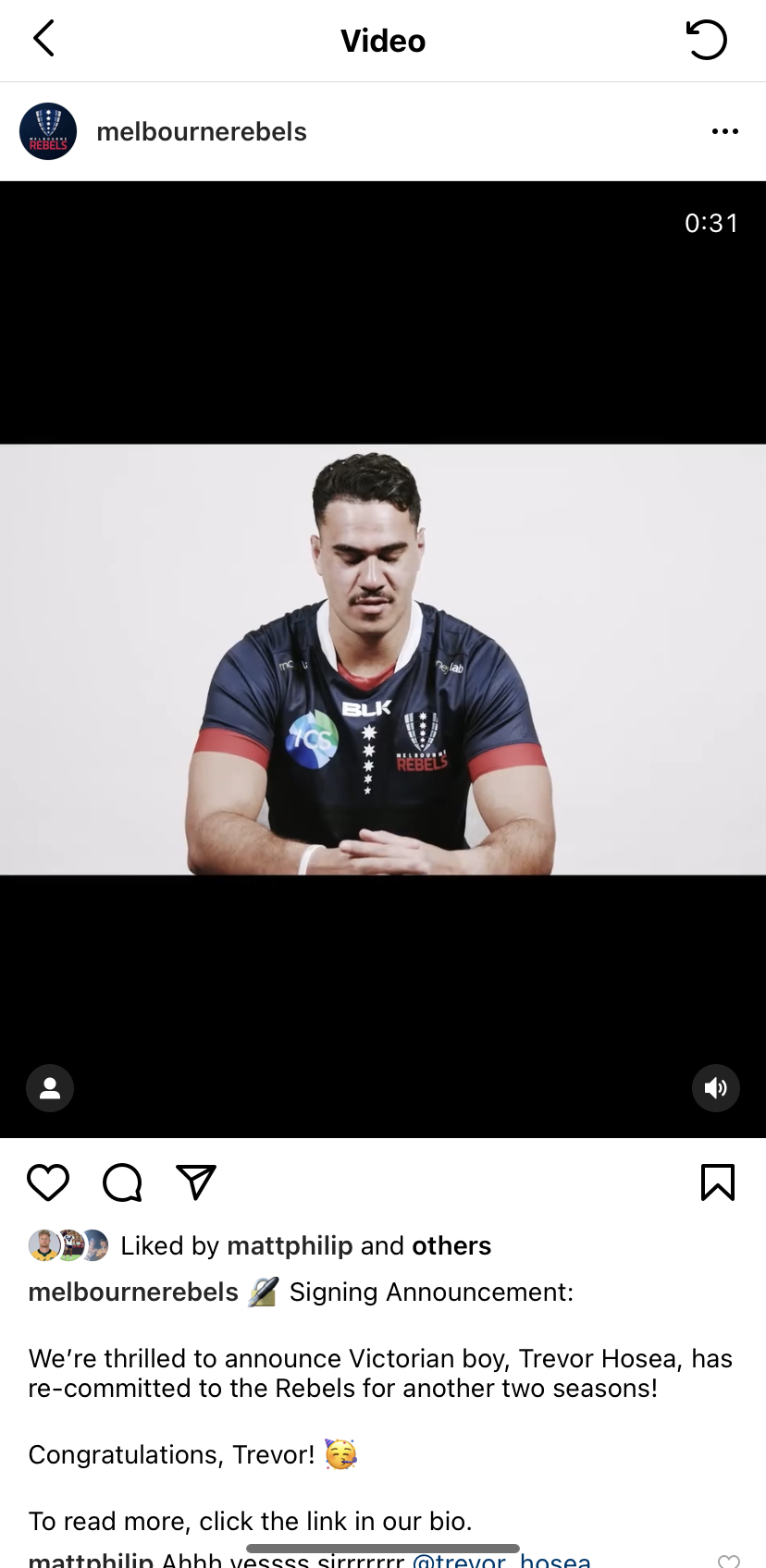Tap the refresh icon in header
This screenshot has width=766, height=1568.
pyautogui.click(x=706, y=40)
